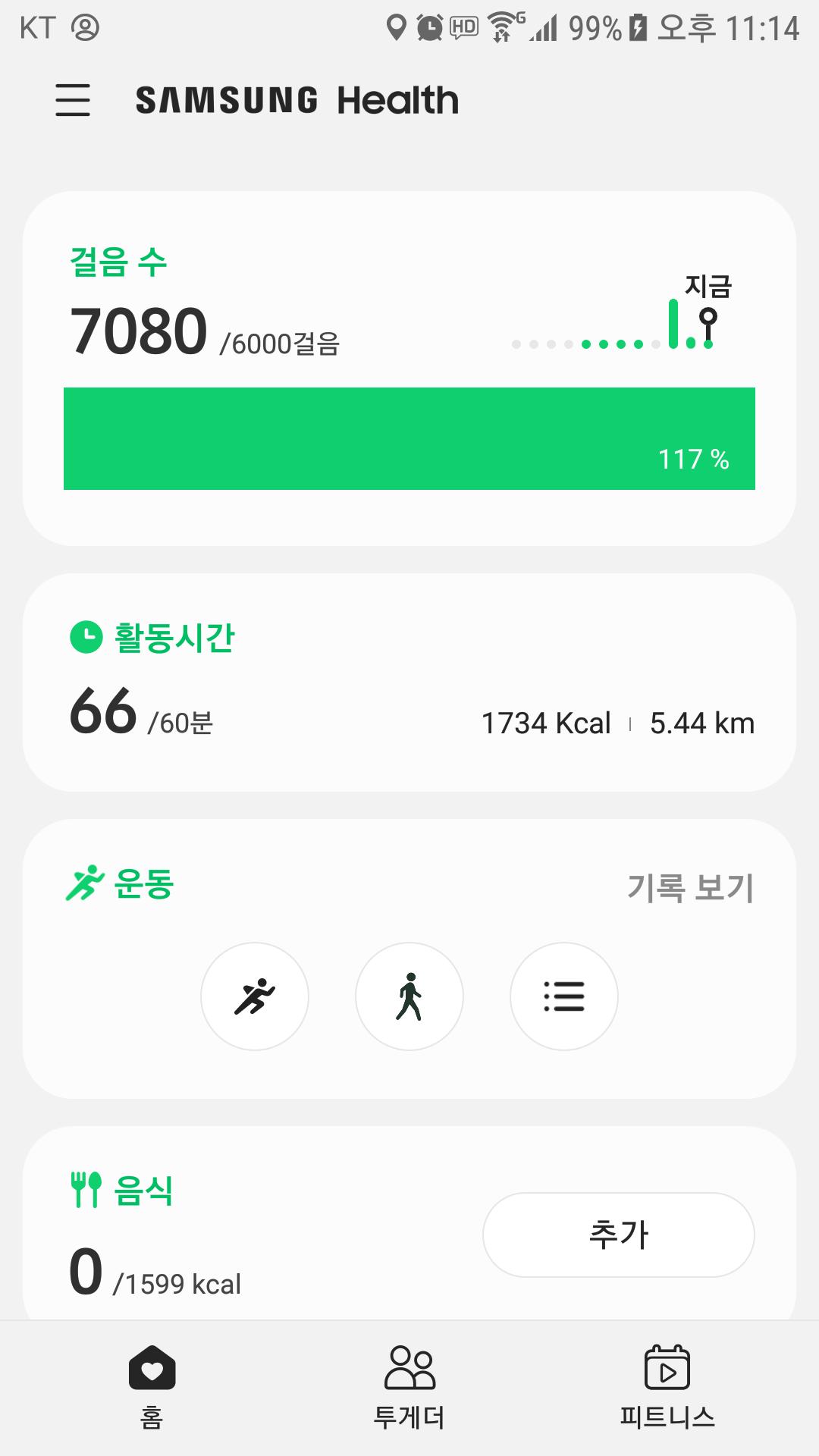Start a running workout
This screenshot has height=1456, width=819.
pos(255,996)
